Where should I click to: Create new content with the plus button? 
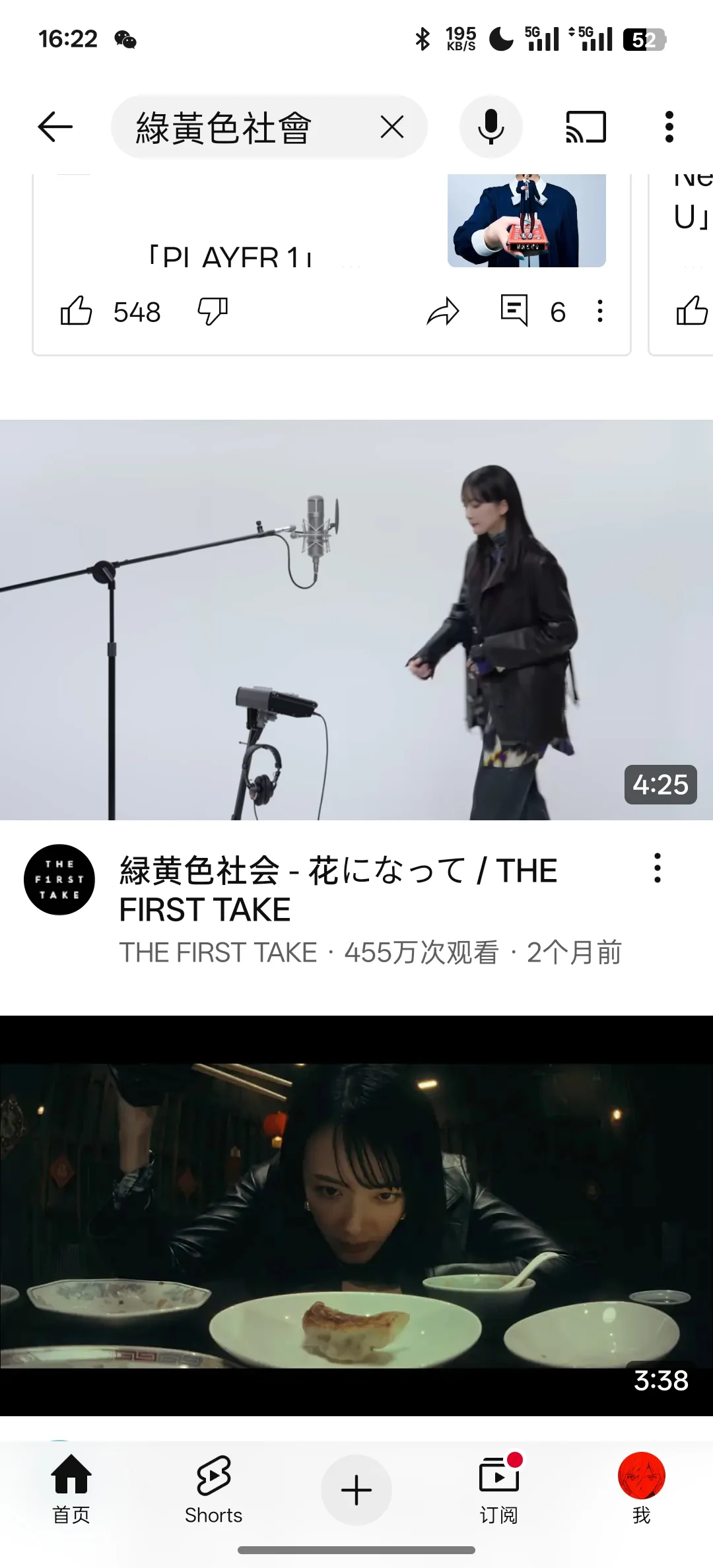pos(356,1490)
